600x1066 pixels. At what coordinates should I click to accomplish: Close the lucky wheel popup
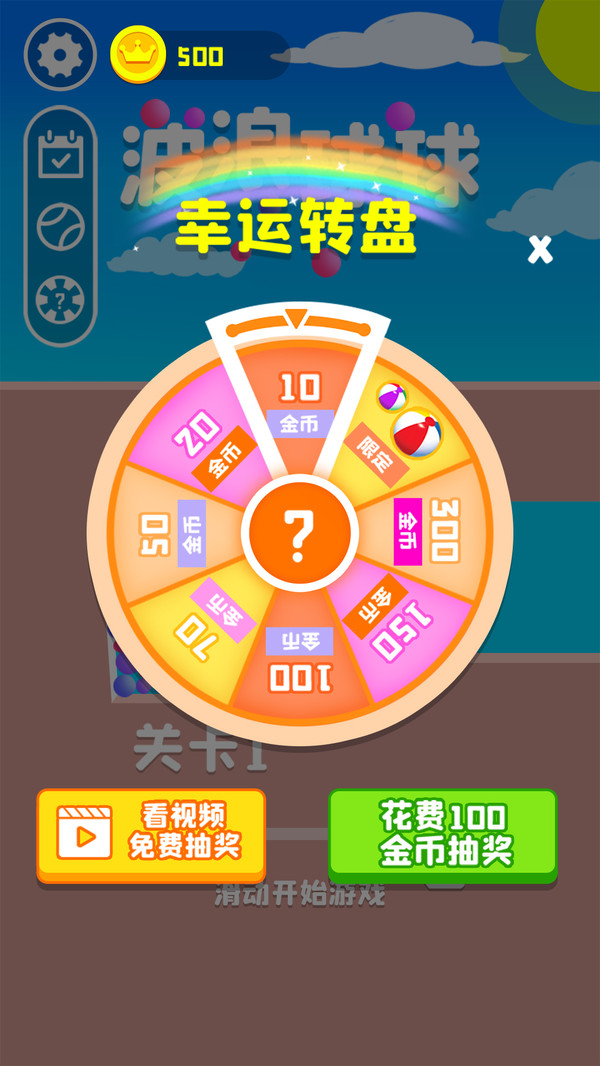click(x=540, y=250)
